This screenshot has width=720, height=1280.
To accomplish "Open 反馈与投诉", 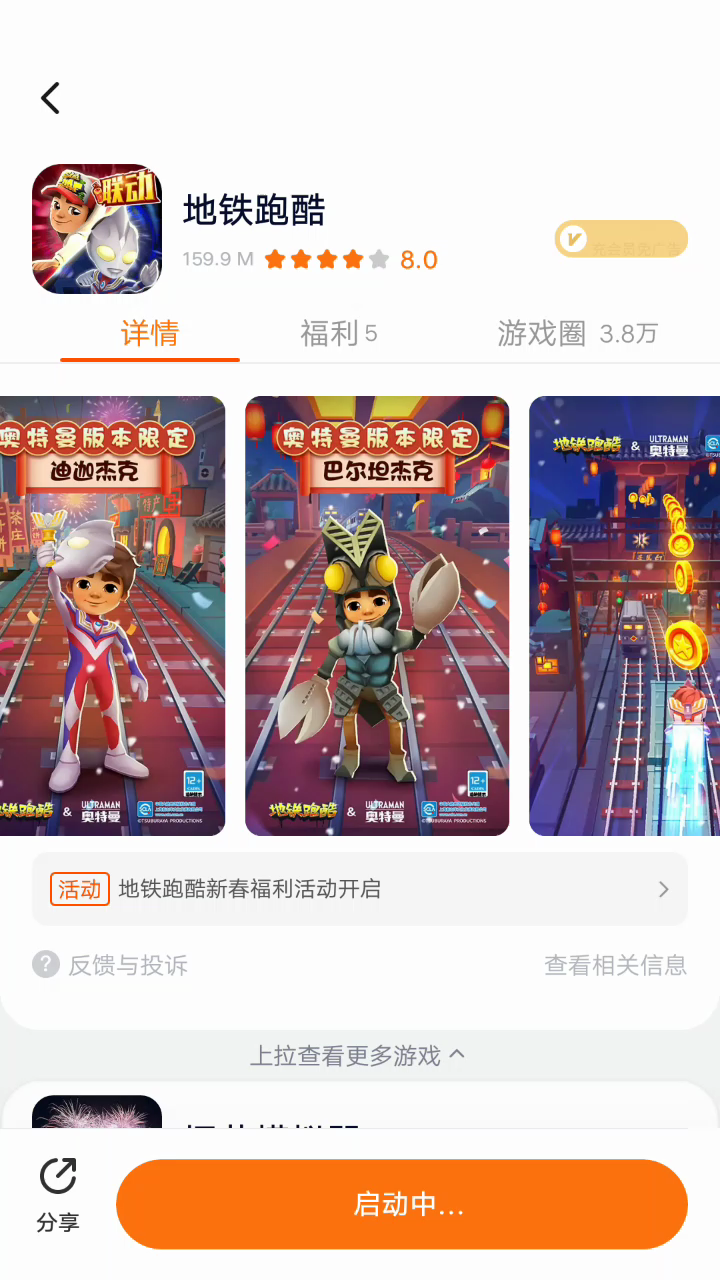I will click(110, 965).
